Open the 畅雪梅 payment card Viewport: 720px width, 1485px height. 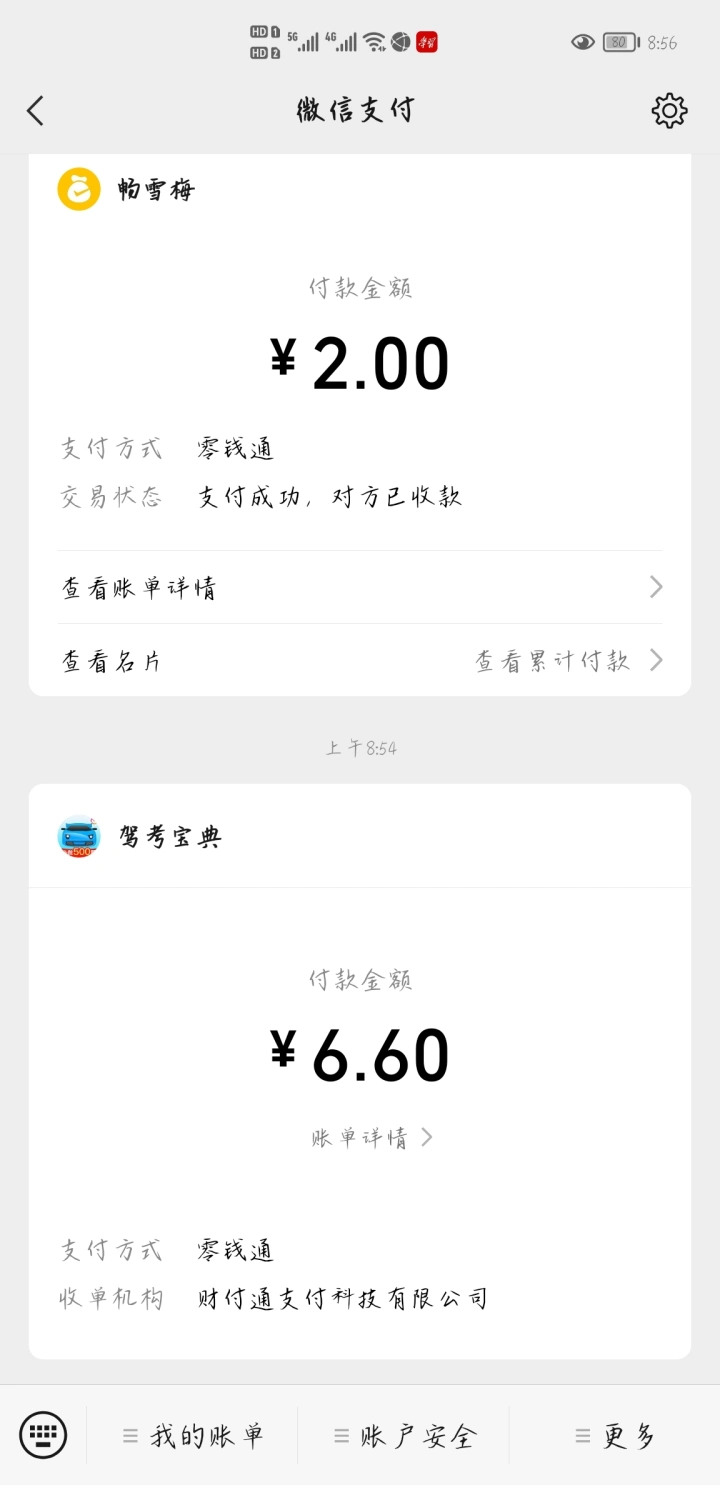click(360, 425)
